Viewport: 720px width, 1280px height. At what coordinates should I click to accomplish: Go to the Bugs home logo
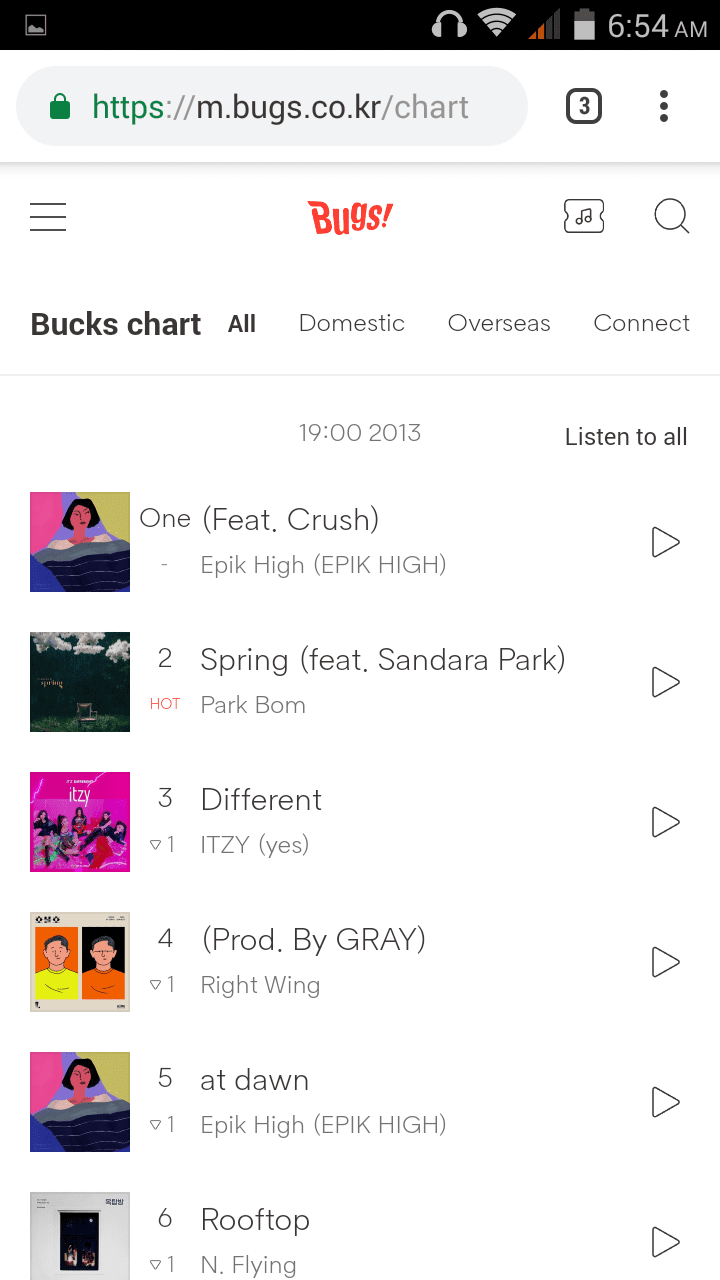(350, 217)
